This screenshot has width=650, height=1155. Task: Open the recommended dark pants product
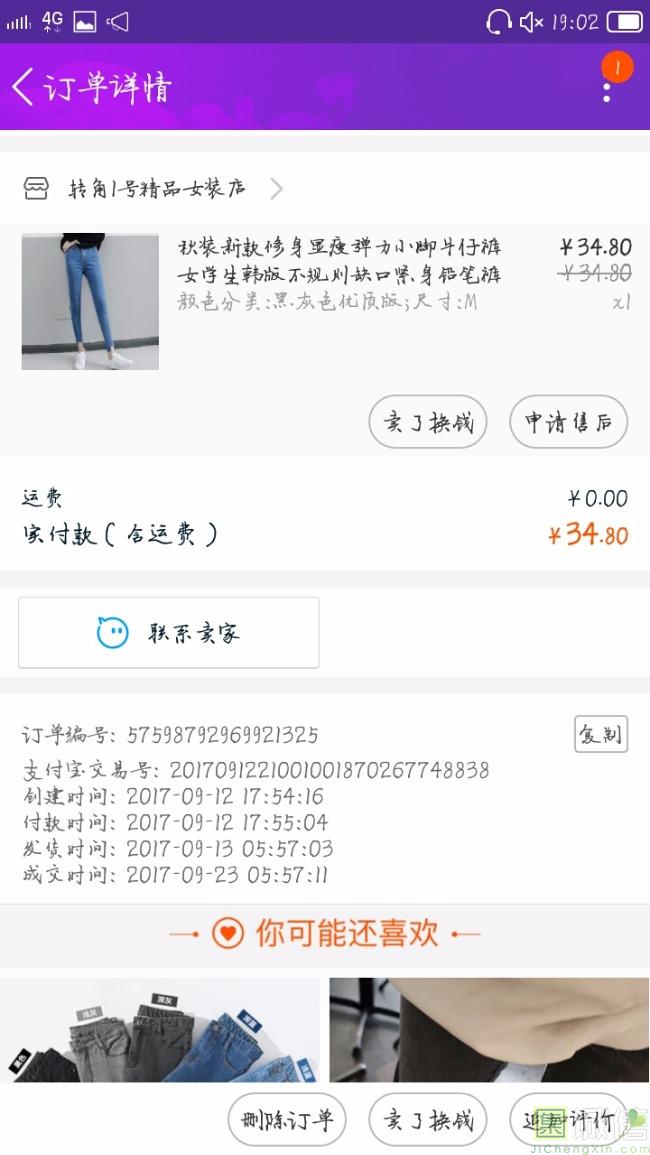tap(489, 1030)
